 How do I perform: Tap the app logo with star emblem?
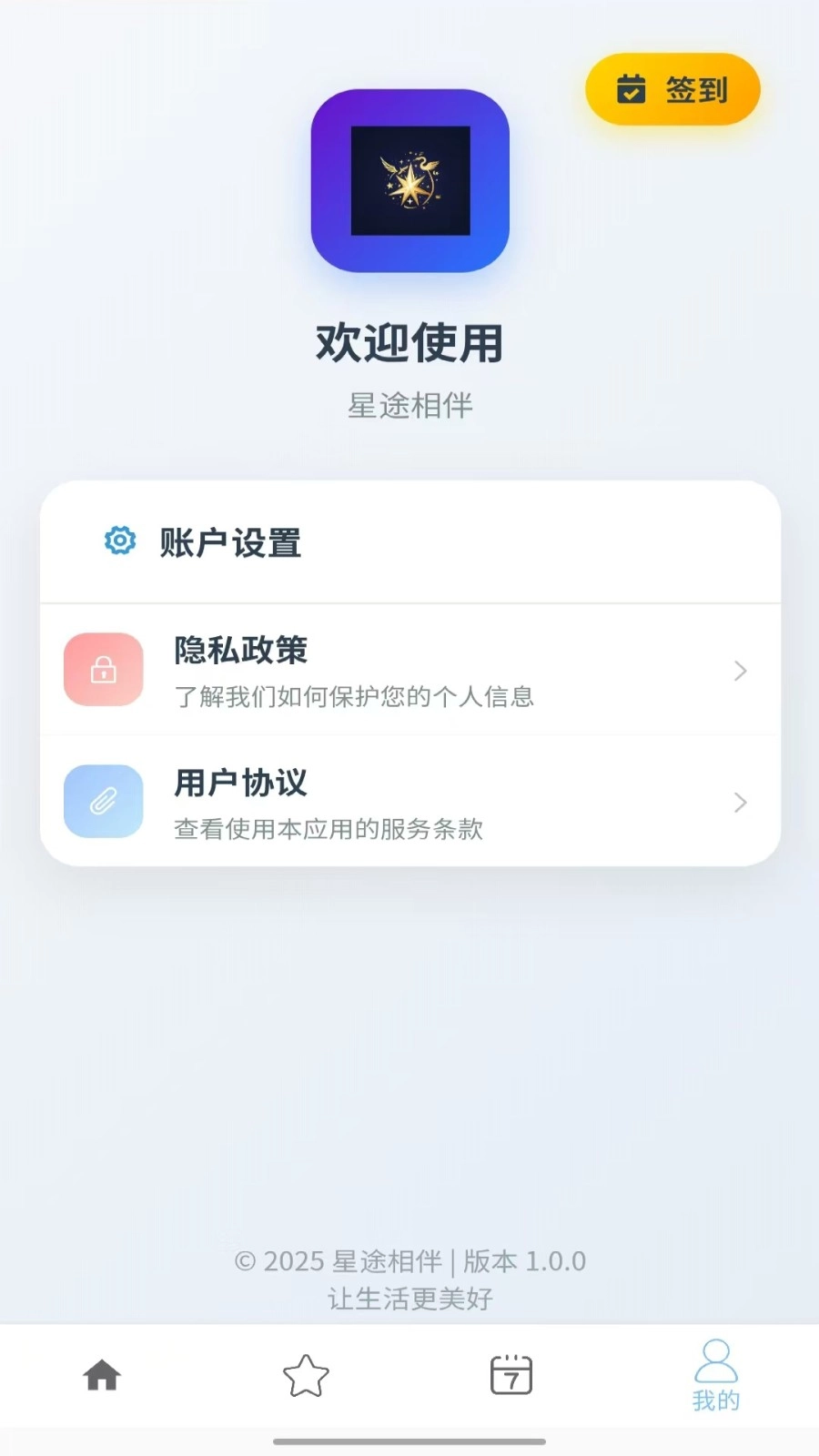pyautogui.click(x=409, y=182)
